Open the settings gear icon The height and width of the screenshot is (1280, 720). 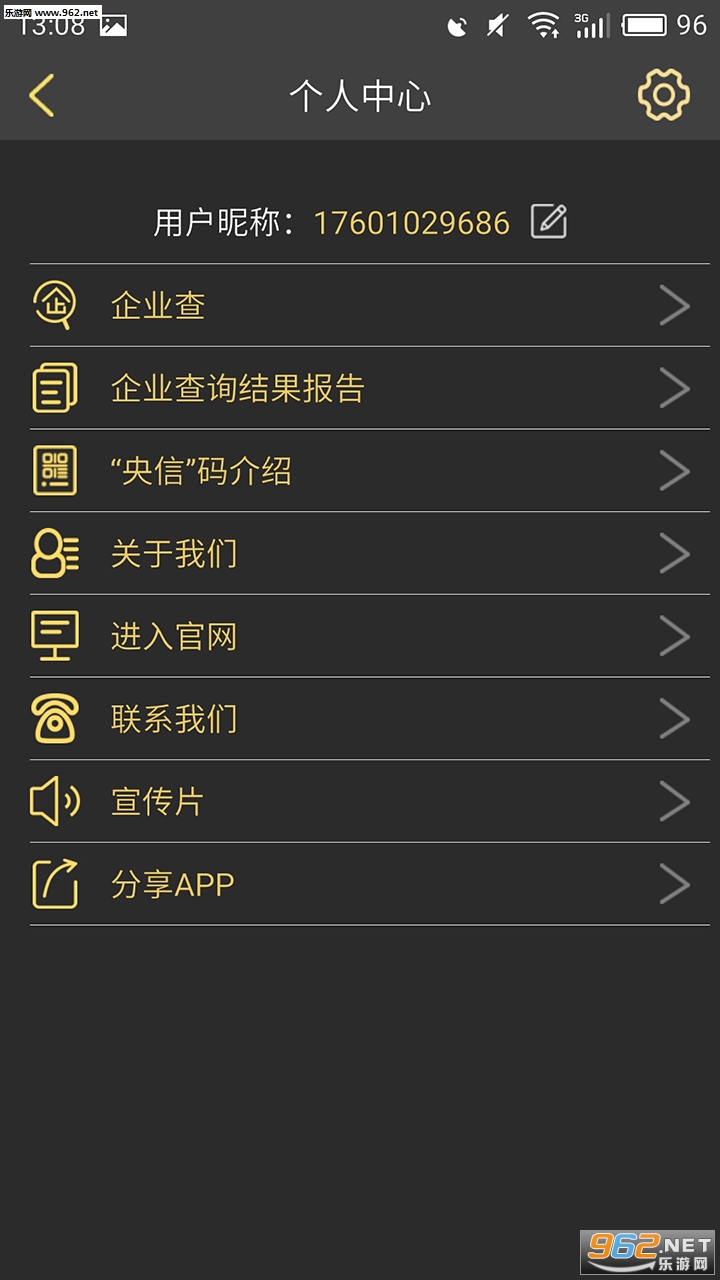pyautogui.click(x=663, y=96)
